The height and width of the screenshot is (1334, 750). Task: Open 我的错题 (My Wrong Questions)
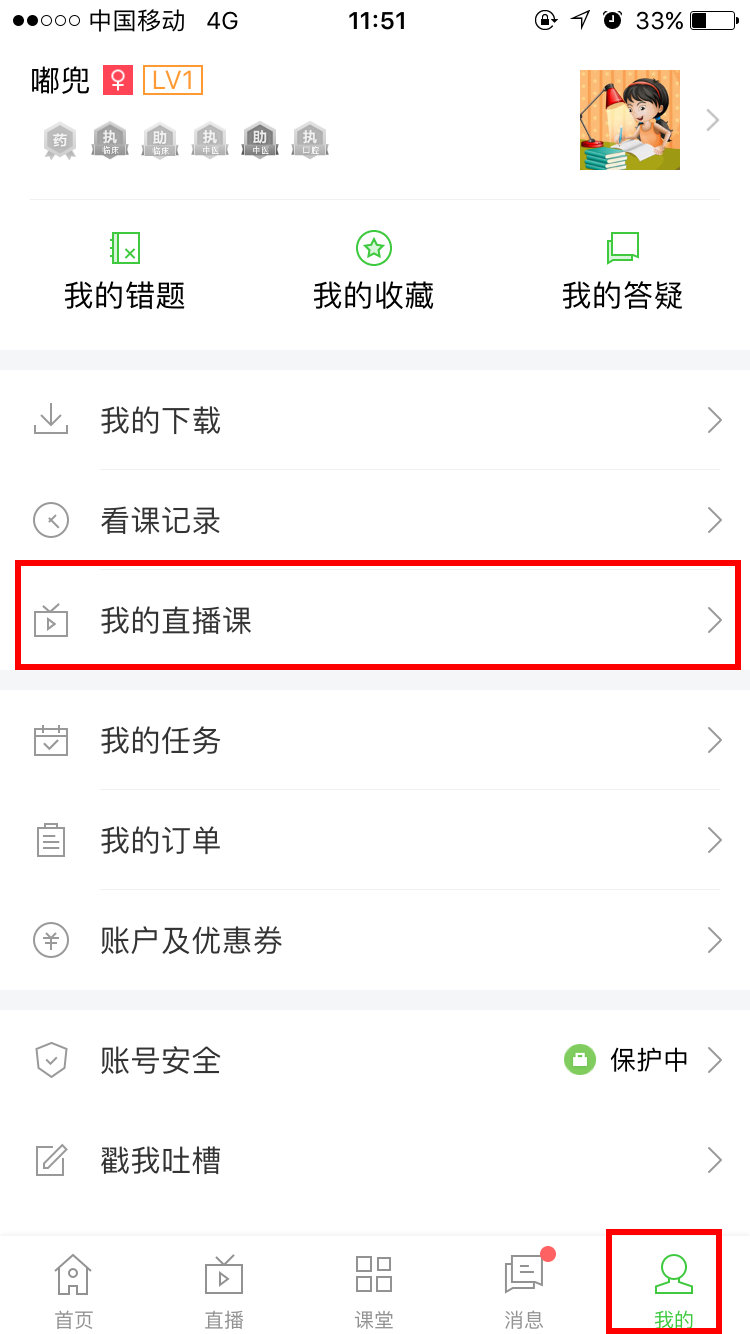(x=123, y=270)
